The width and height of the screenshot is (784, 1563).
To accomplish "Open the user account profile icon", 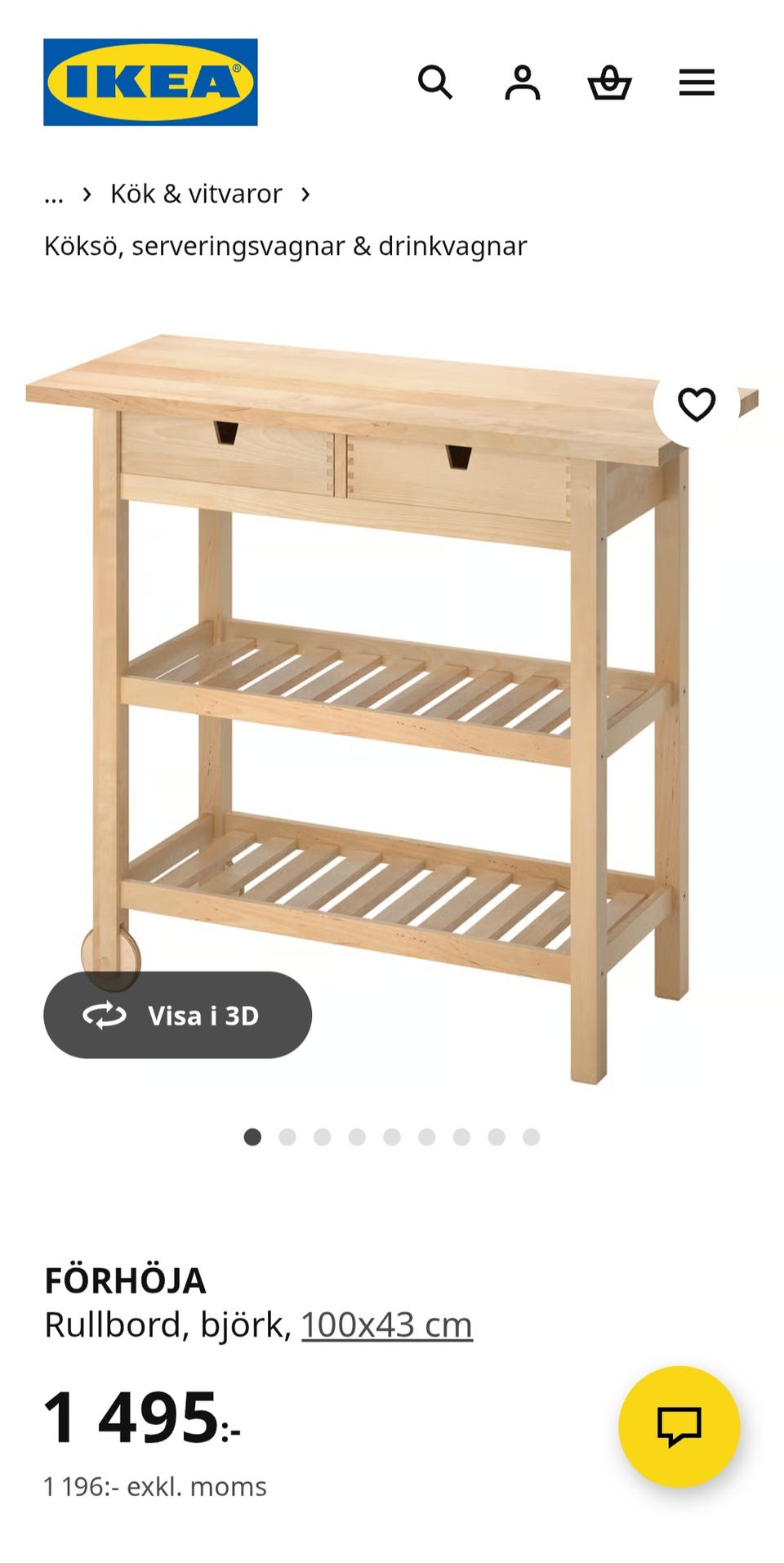I will pyautogui.click(x=522, y=83).
